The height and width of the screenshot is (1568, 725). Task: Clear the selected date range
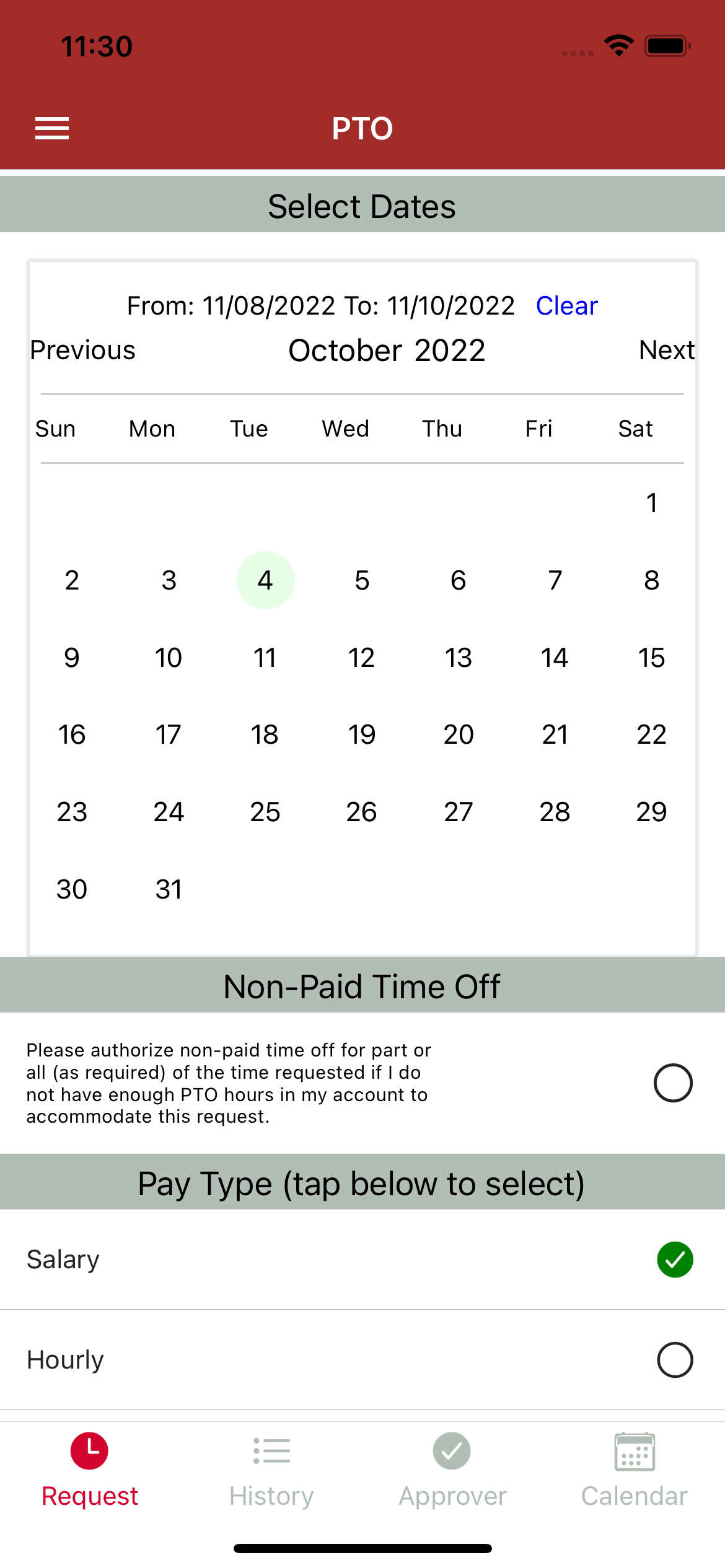[x=567, y=306]
